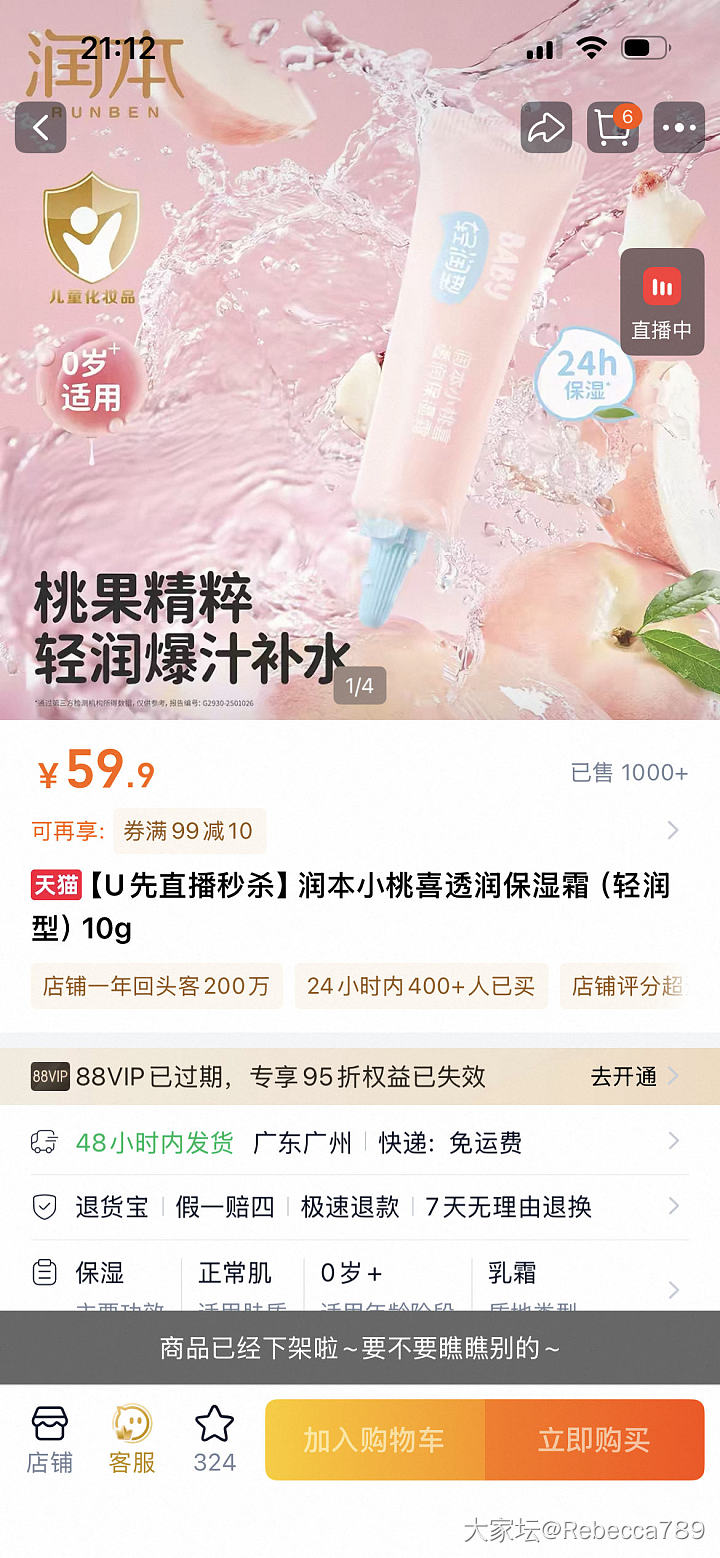The width and height of the screenshot is (720, 1558).
Task: Tap the share arrow icon
Action: [x=546, y=128]
